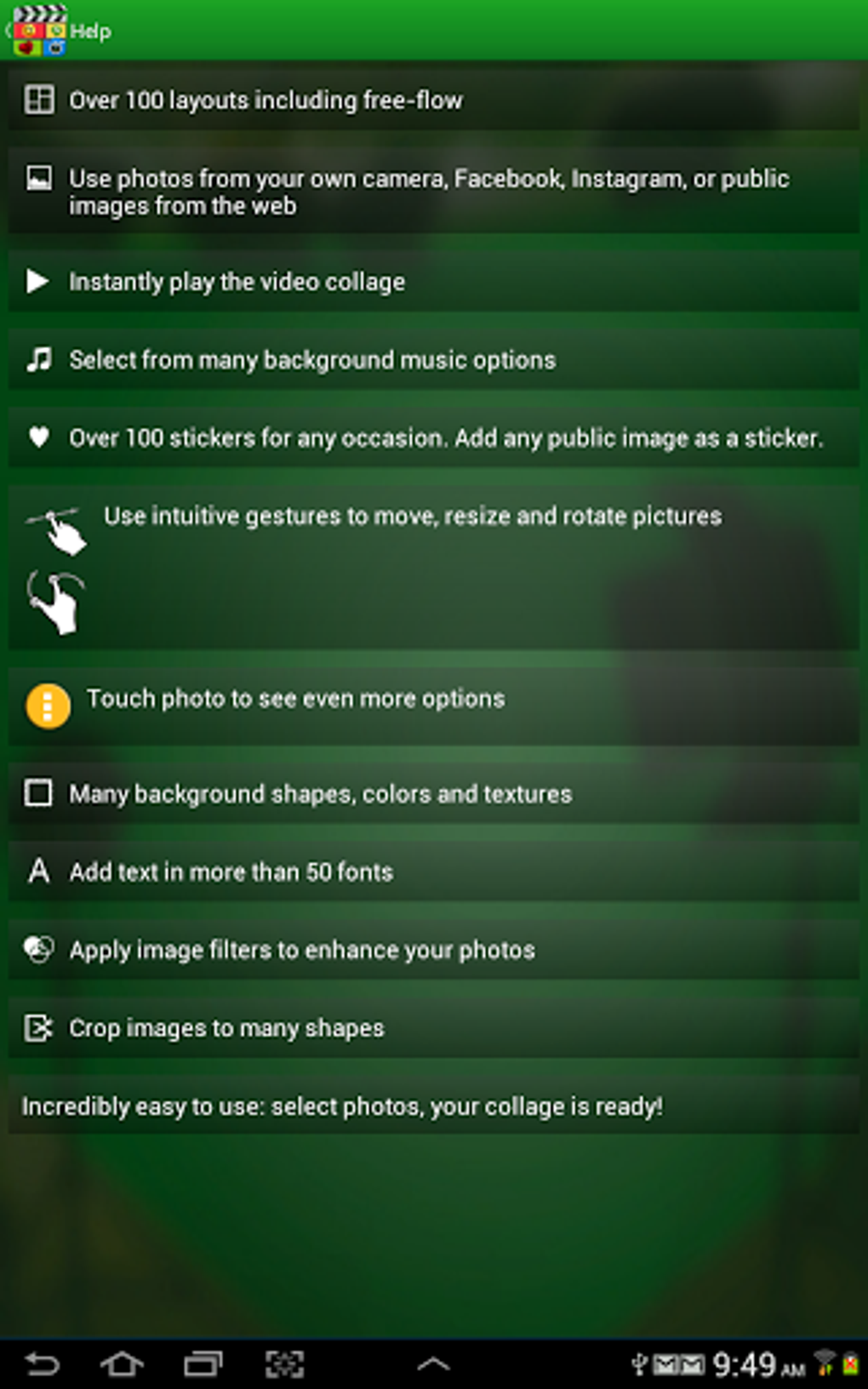The height and width of the screenshot is (1389, 868).
Task: Go to the home screen
Action: pos(122,1364)
